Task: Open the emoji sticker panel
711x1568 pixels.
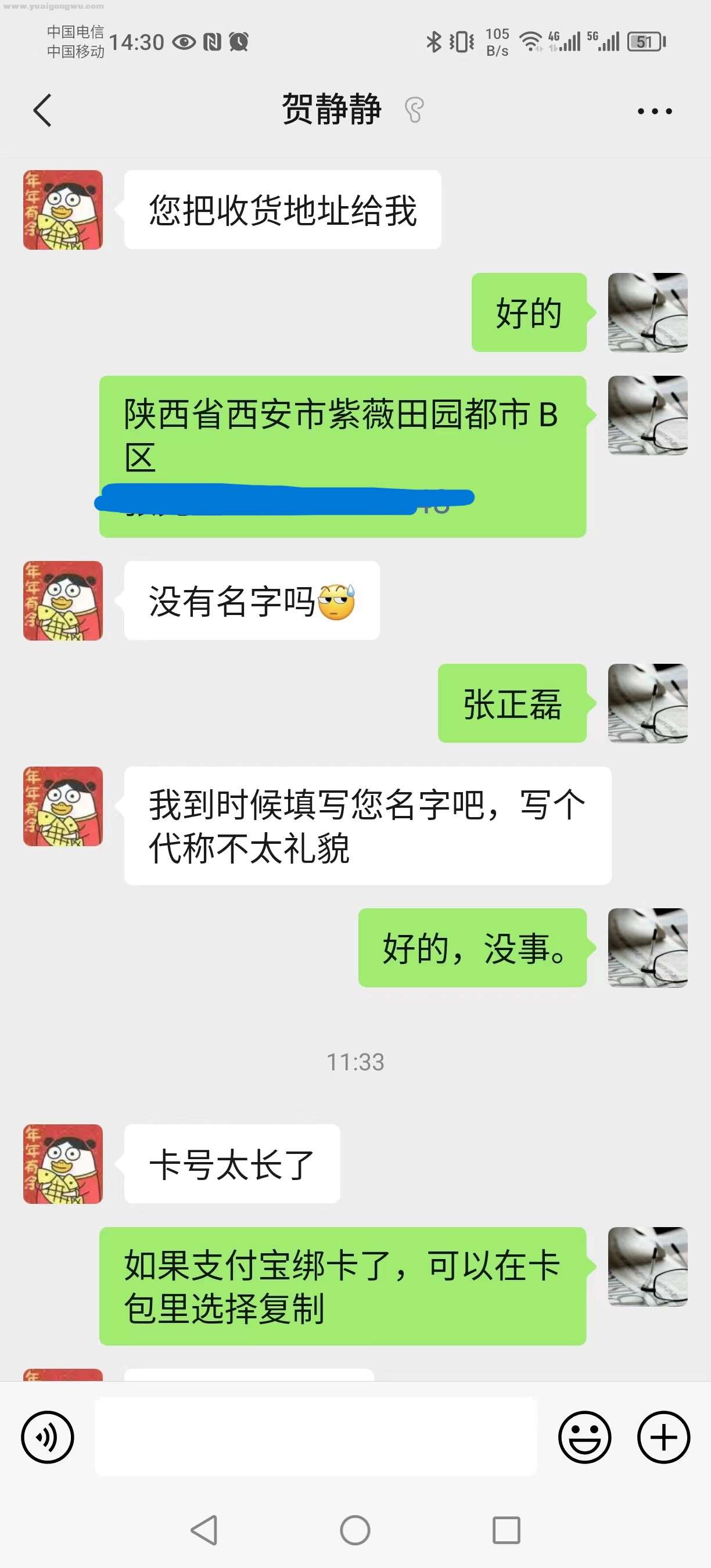Action: (584, 1437)
